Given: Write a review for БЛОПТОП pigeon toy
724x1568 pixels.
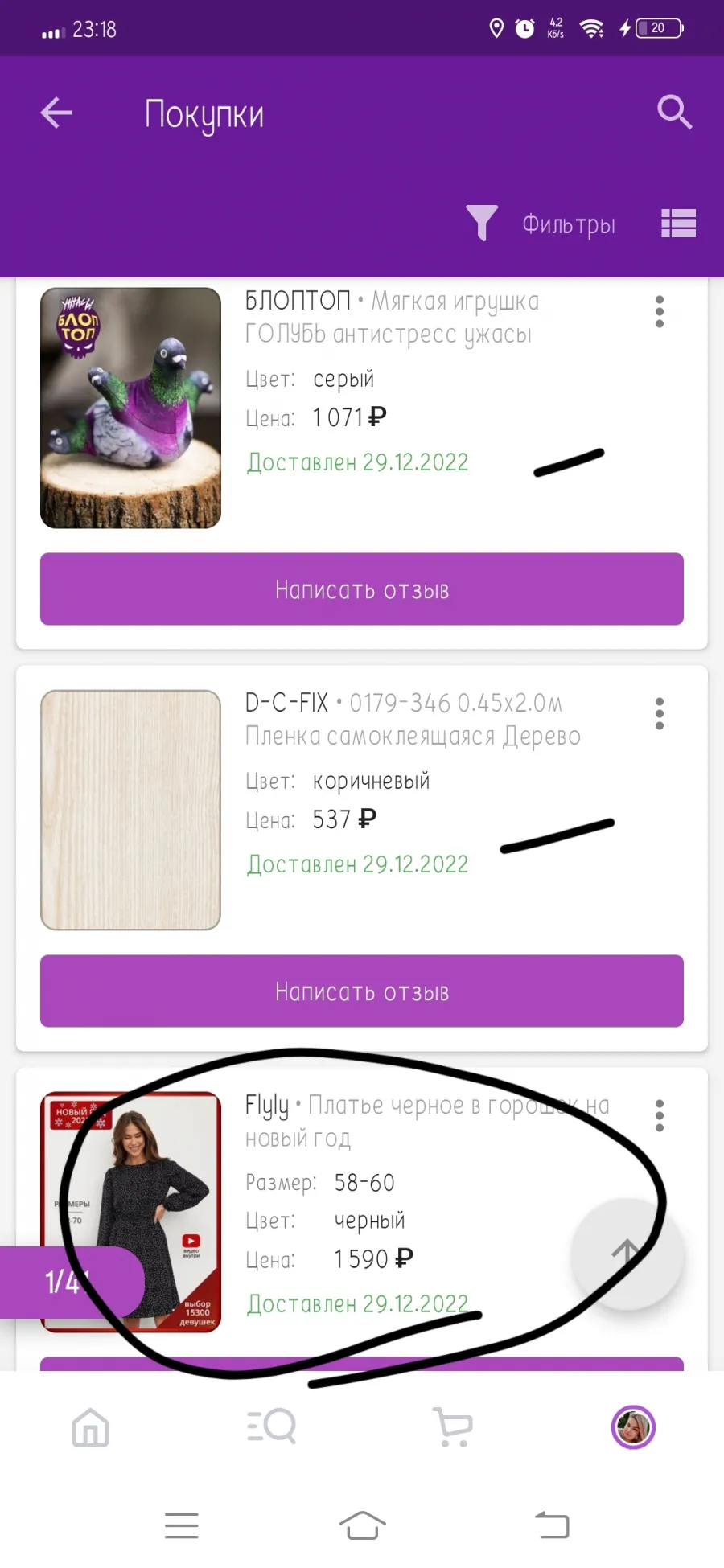Looking at the screenshot, I should [362, 589].
